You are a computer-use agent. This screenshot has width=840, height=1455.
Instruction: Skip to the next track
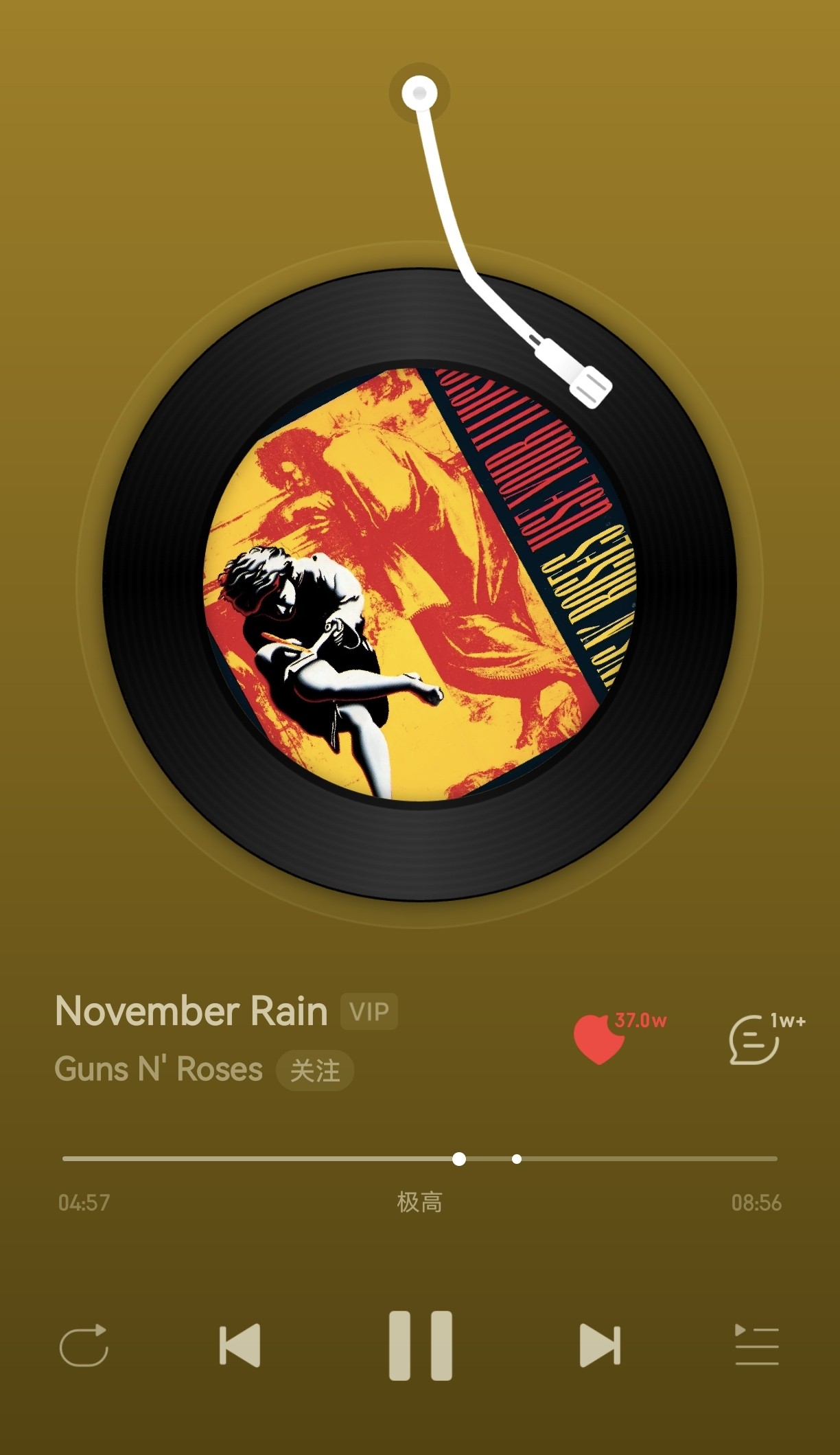coord(600,1345)
